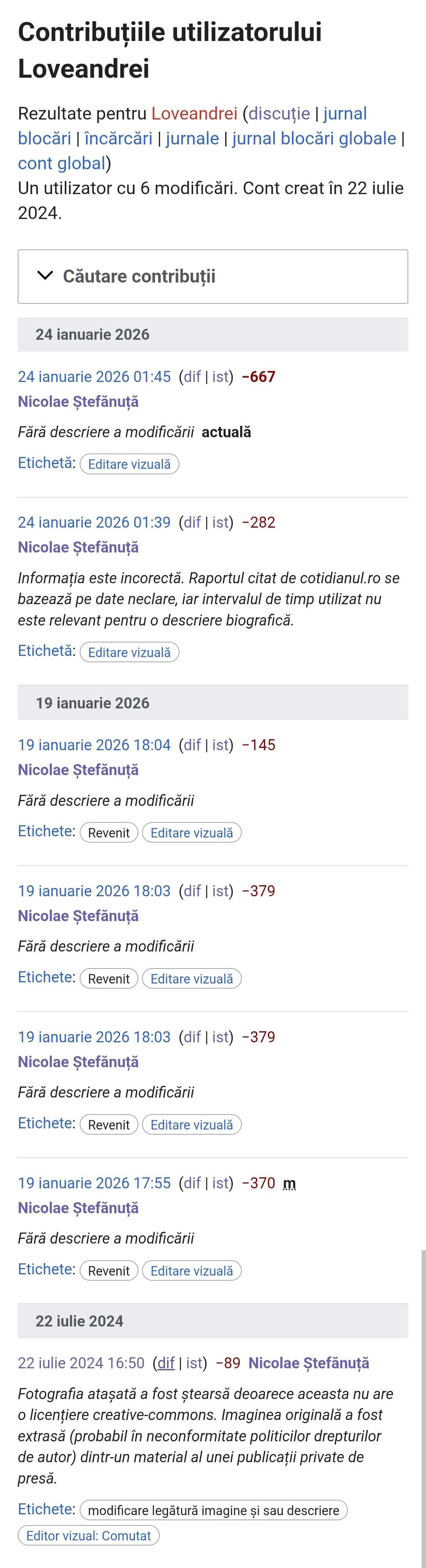View dif for the −145 edit
Screen dimensions: 426x1568
click(192, 745)
